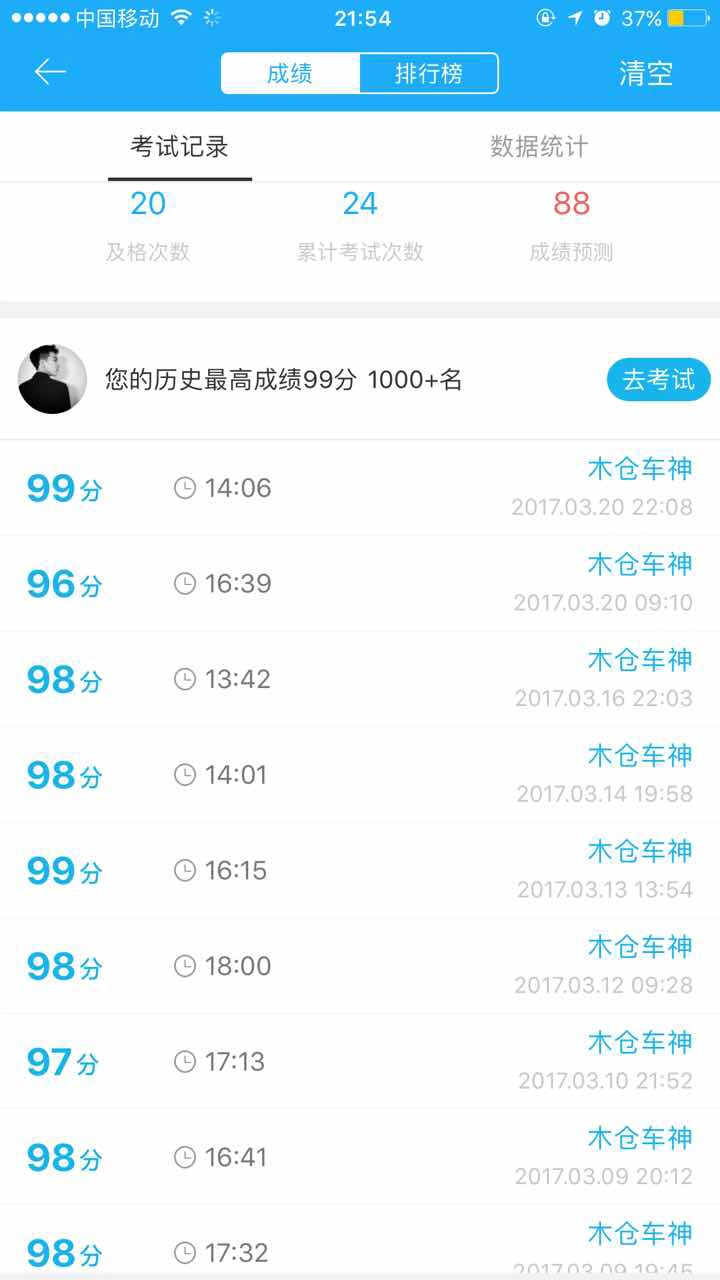Image resolution: width=720 pixels, height=1280 pixels.
Task: Open the record with duration 18:00
Action: (360, 966)
